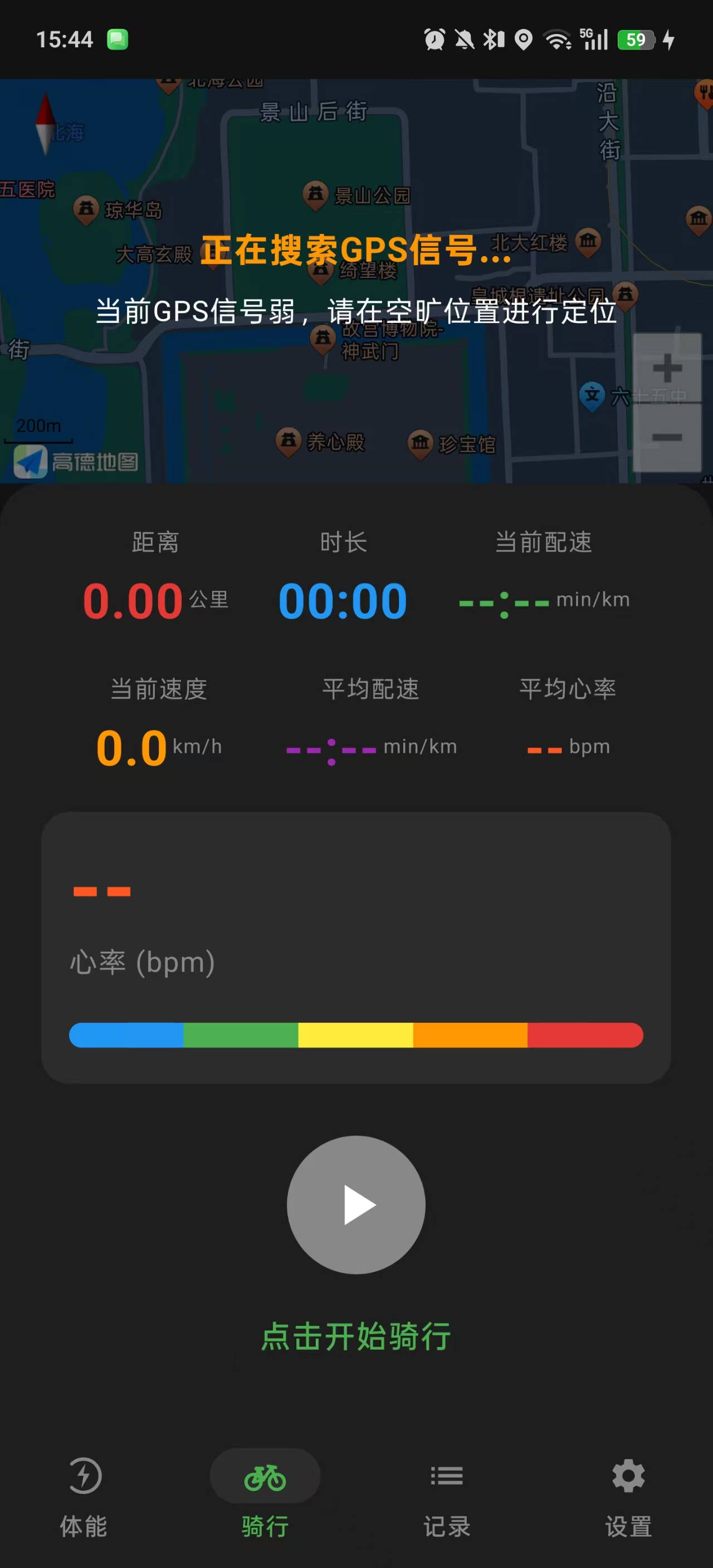Zoom in on the map

pos(667,367)
